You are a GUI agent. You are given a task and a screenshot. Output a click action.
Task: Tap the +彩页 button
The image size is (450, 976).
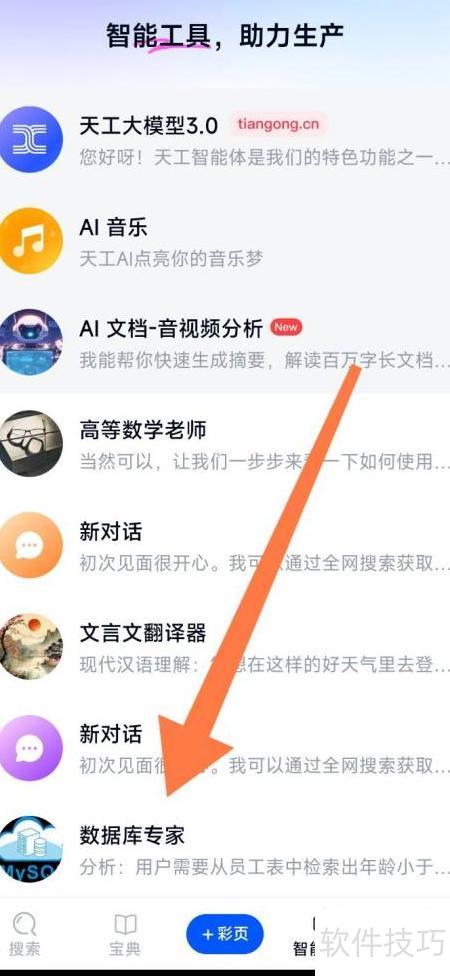pos(225,933)
